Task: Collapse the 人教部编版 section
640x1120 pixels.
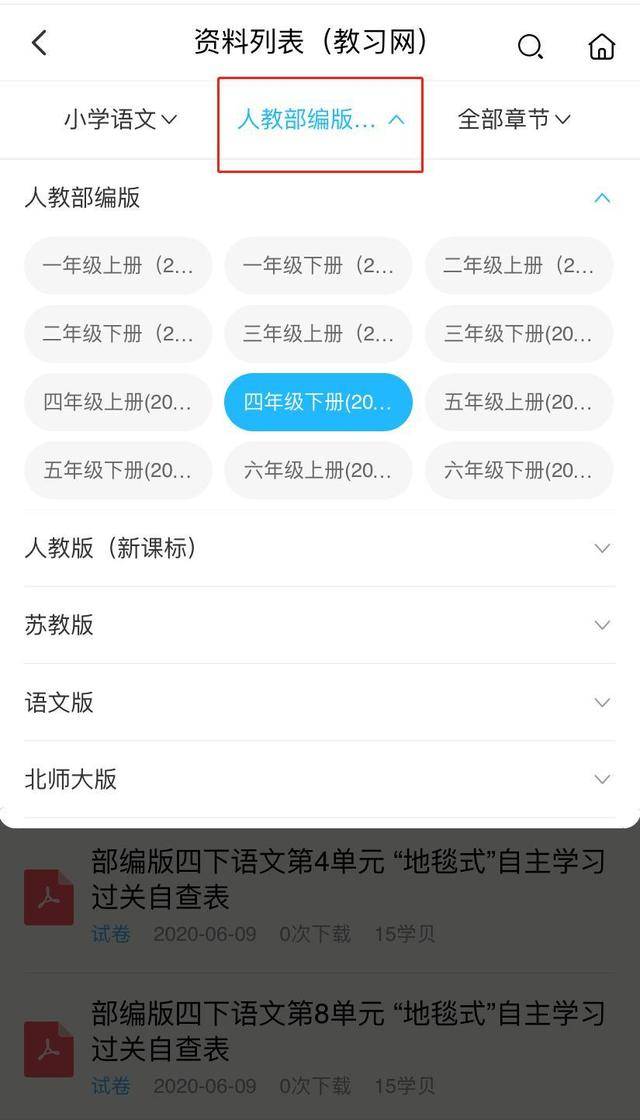Action: click(x=601, y=198)
